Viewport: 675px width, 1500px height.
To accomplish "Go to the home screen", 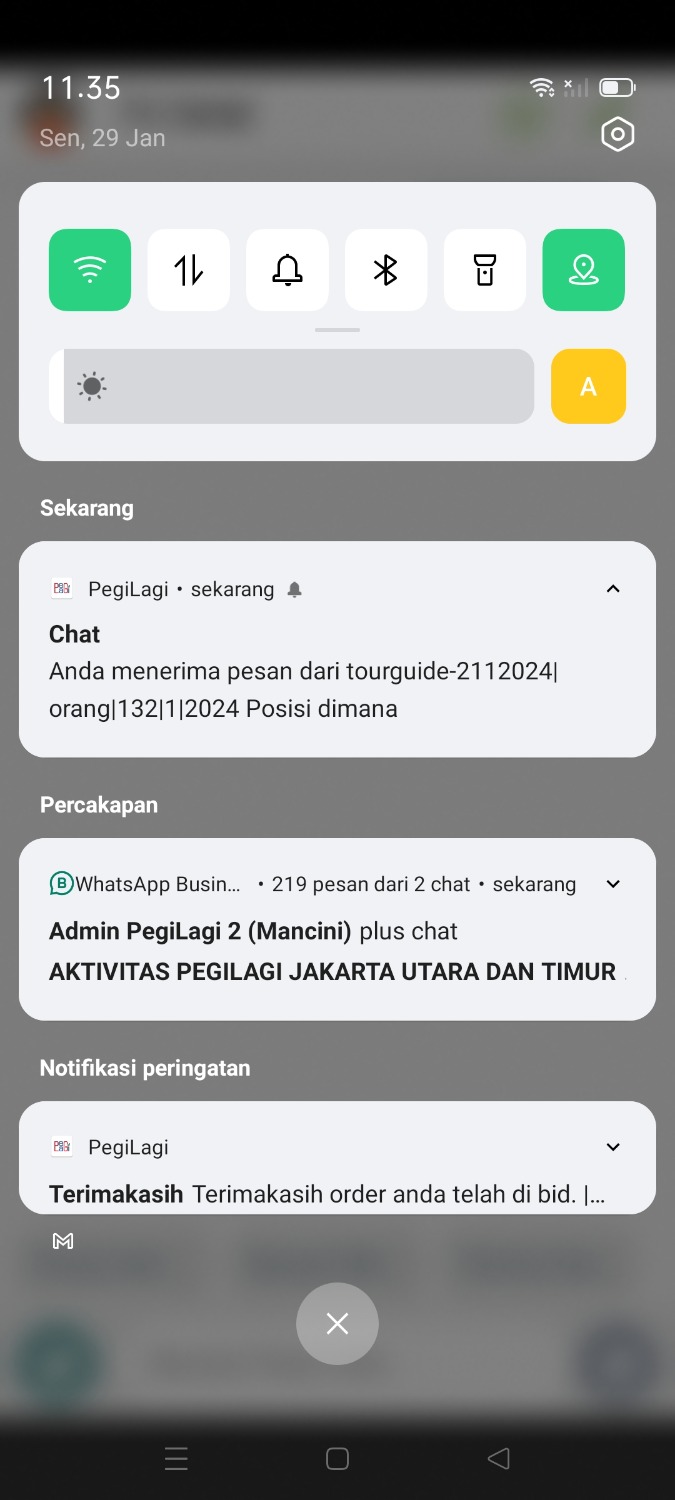I will (x=337, y=1459).
